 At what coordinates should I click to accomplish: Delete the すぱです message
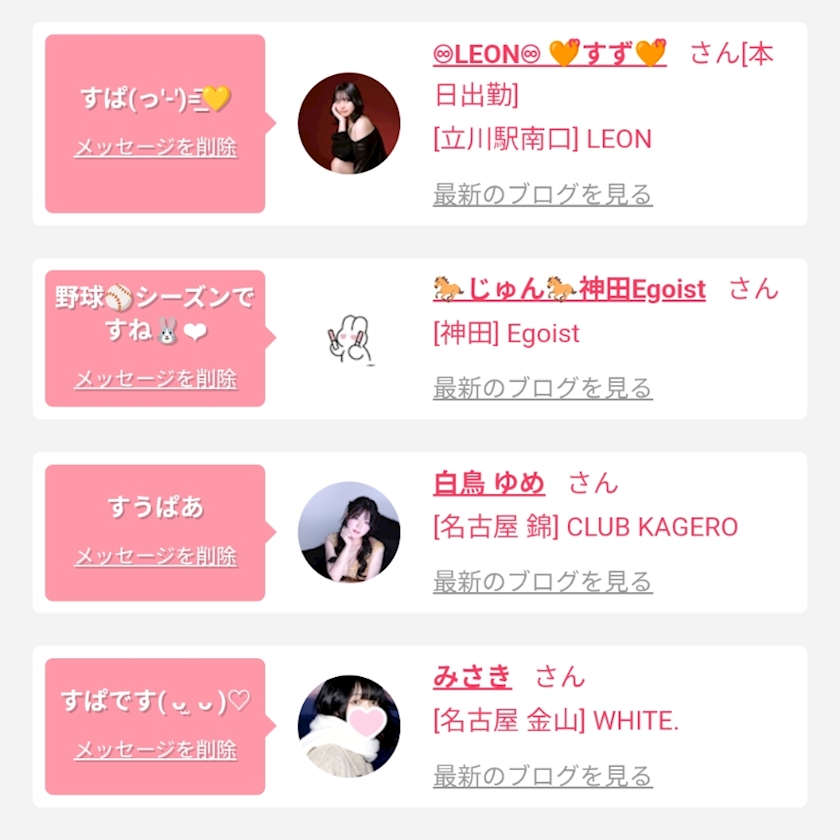[155, 749]
